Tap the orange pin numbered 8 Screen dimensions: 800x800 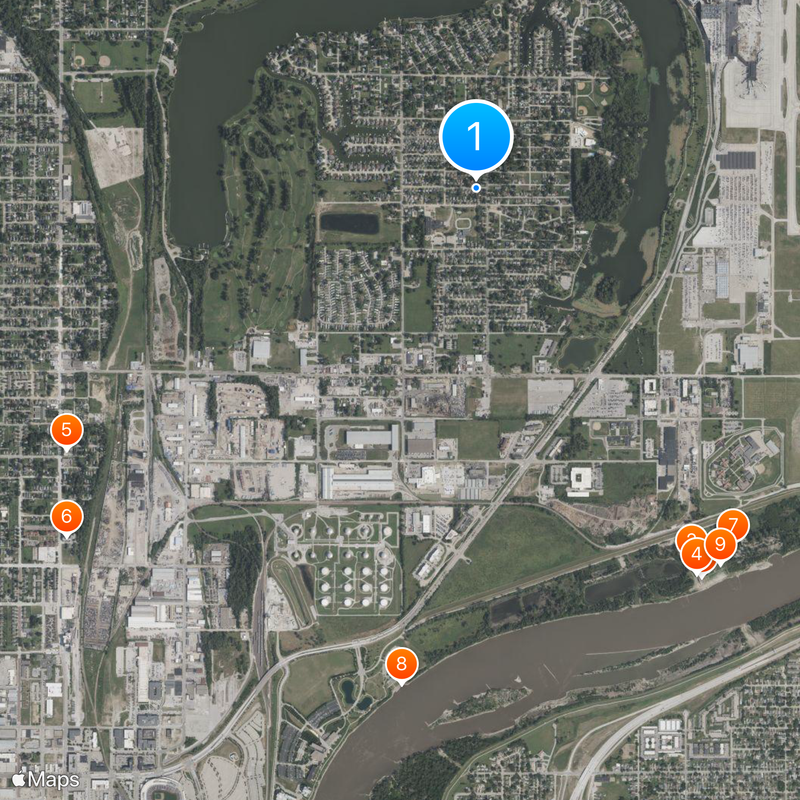point(401,663)
